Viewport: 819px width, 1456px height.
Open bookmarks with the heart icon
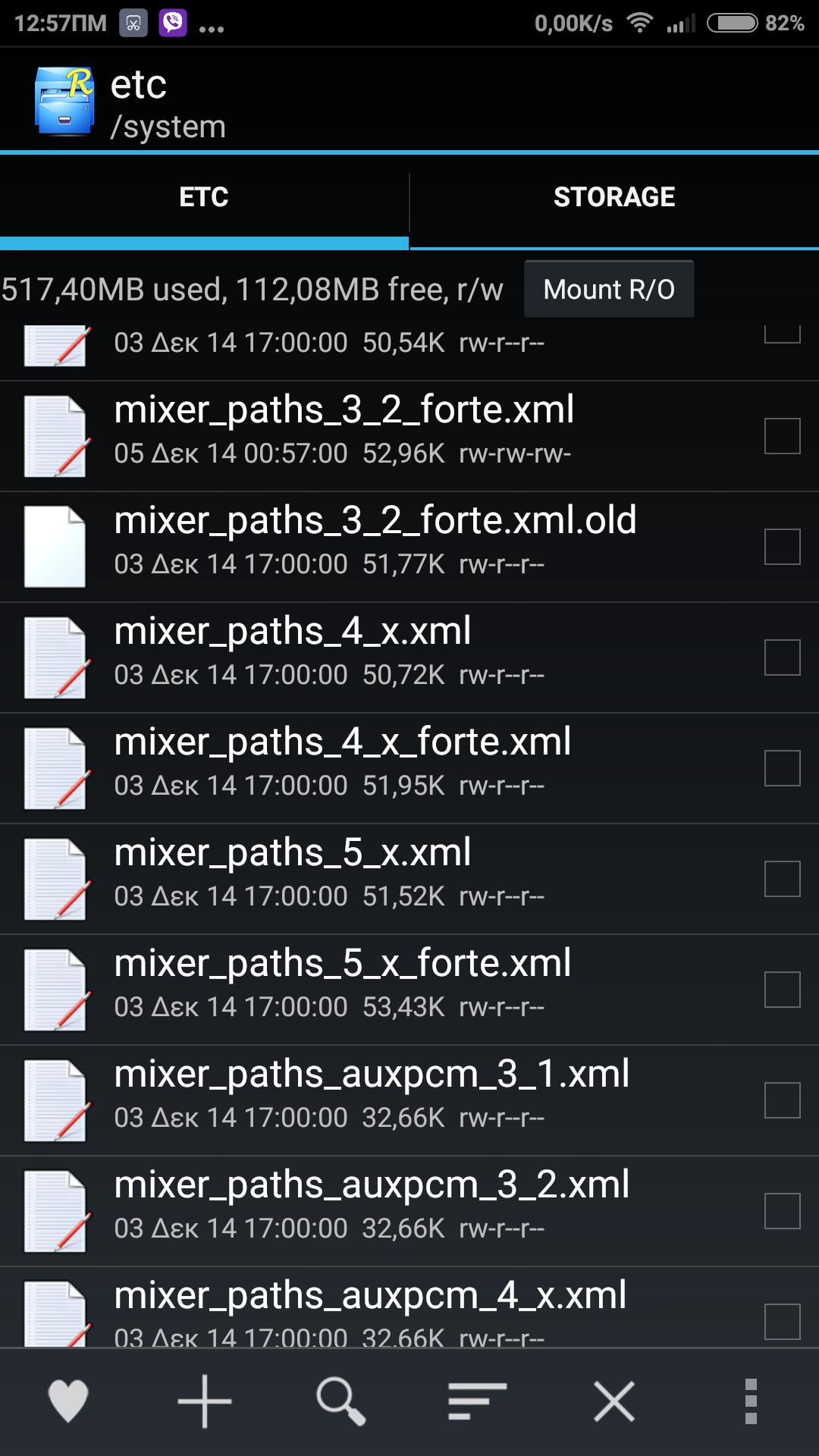pyautogui.click(x=68, y=1401)
